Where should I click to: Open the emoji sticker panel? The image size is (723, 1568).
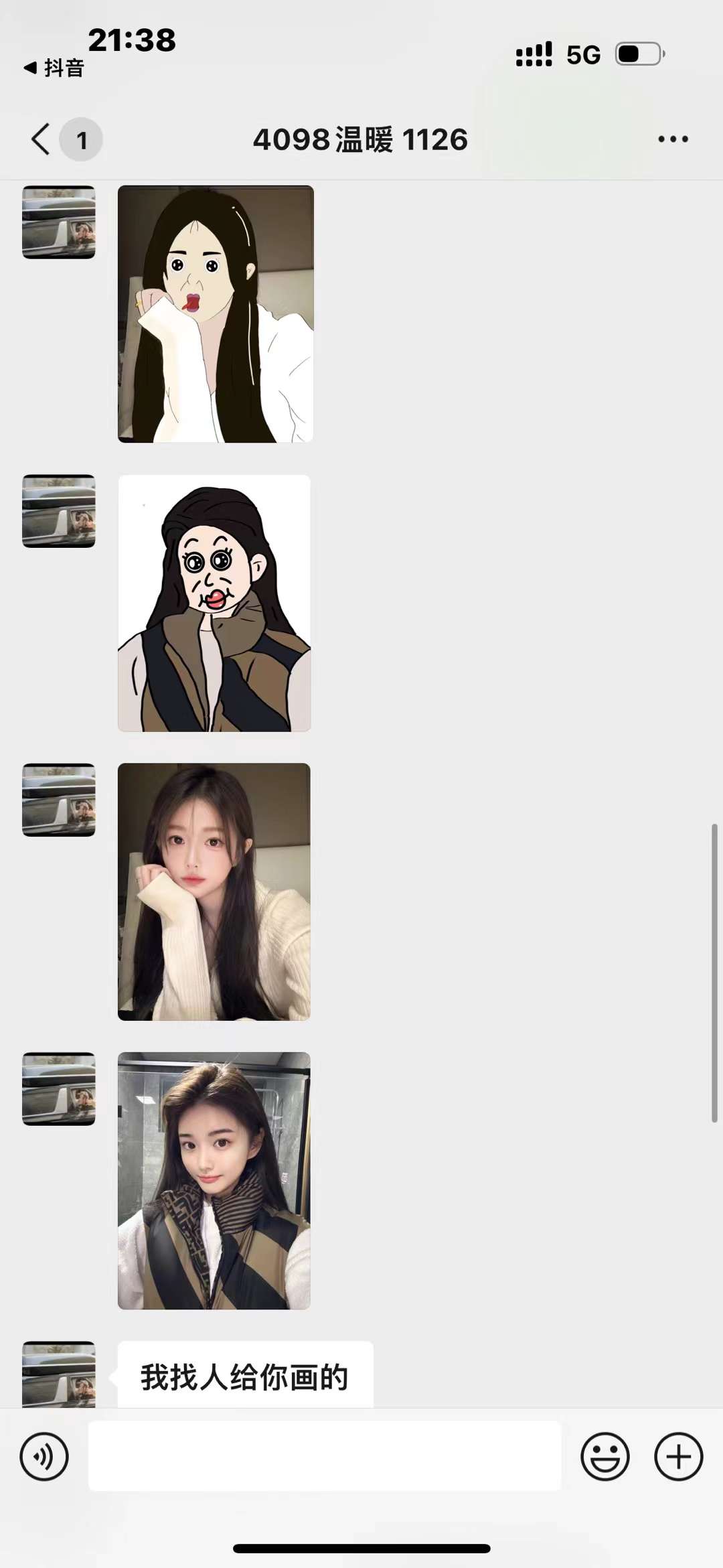(605, 1456)
